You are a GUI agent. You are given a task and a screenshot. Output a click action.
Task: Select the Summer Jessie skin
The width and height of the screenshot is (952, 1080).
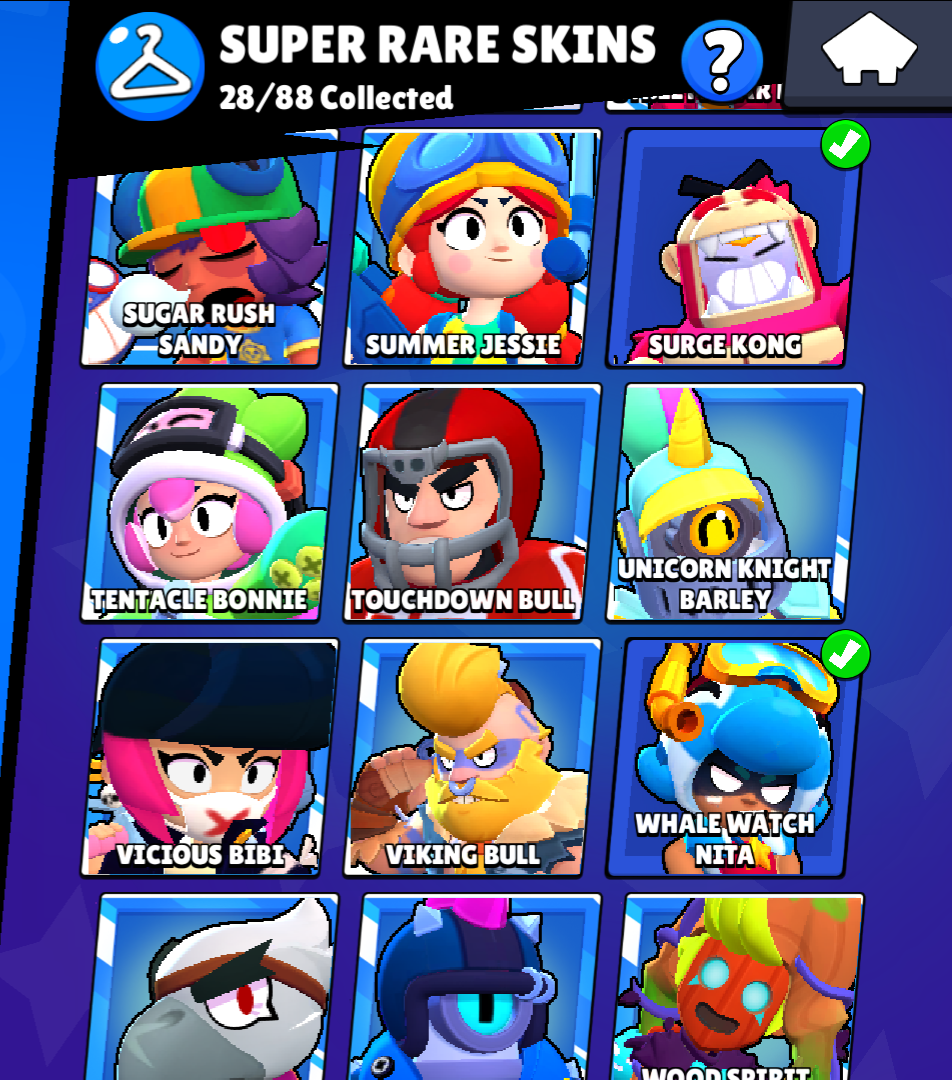coord(473,248)
